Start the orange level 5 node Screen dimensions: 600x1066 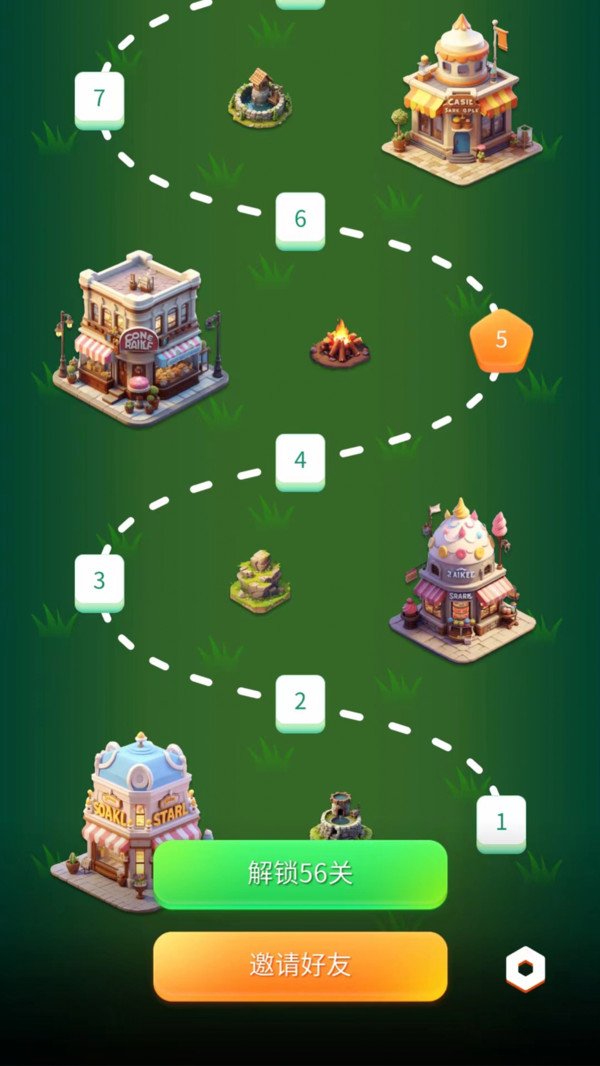(501, 340)
